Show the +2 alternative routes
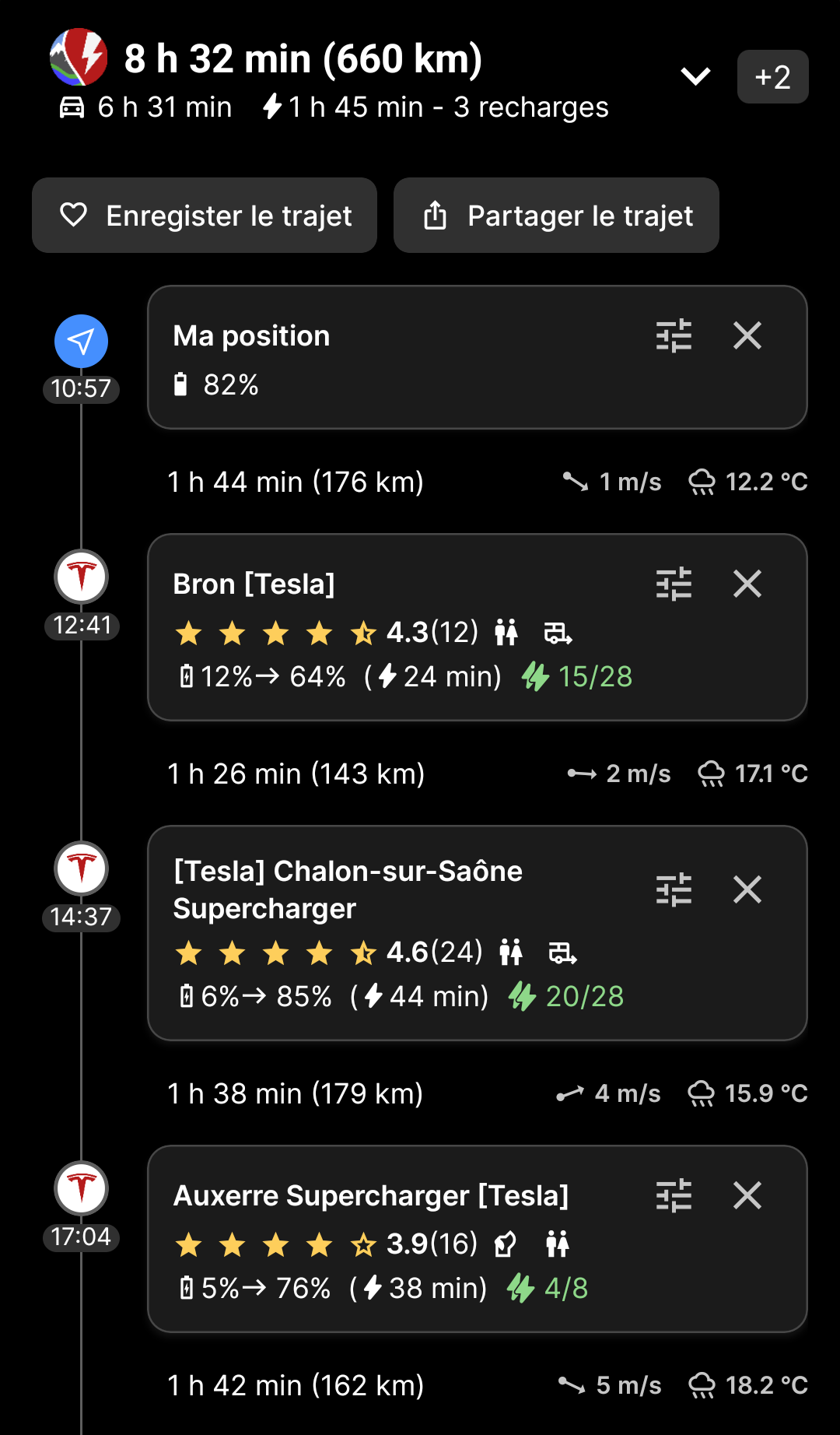 (772, 77)
